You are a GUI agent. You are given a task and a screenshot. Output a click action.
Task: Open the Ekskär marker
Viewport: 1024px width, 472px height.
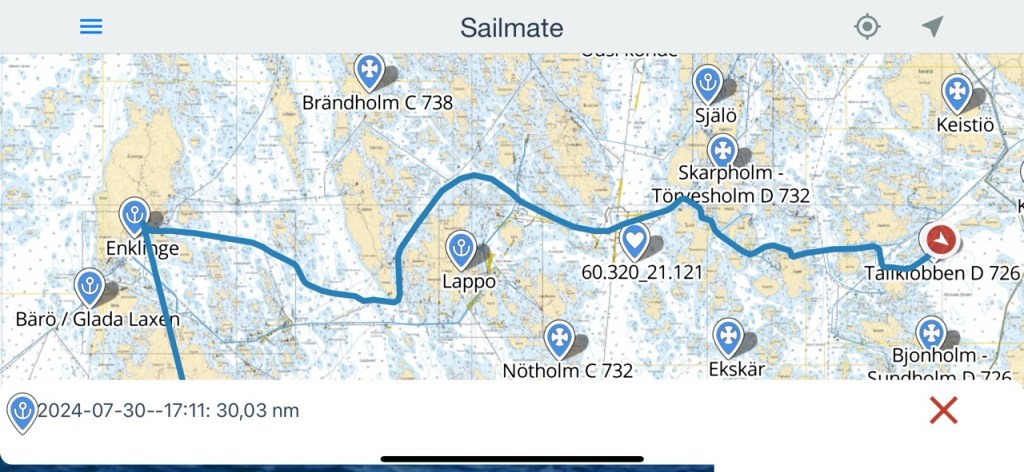pyautogui.click(x=727, y=336)
